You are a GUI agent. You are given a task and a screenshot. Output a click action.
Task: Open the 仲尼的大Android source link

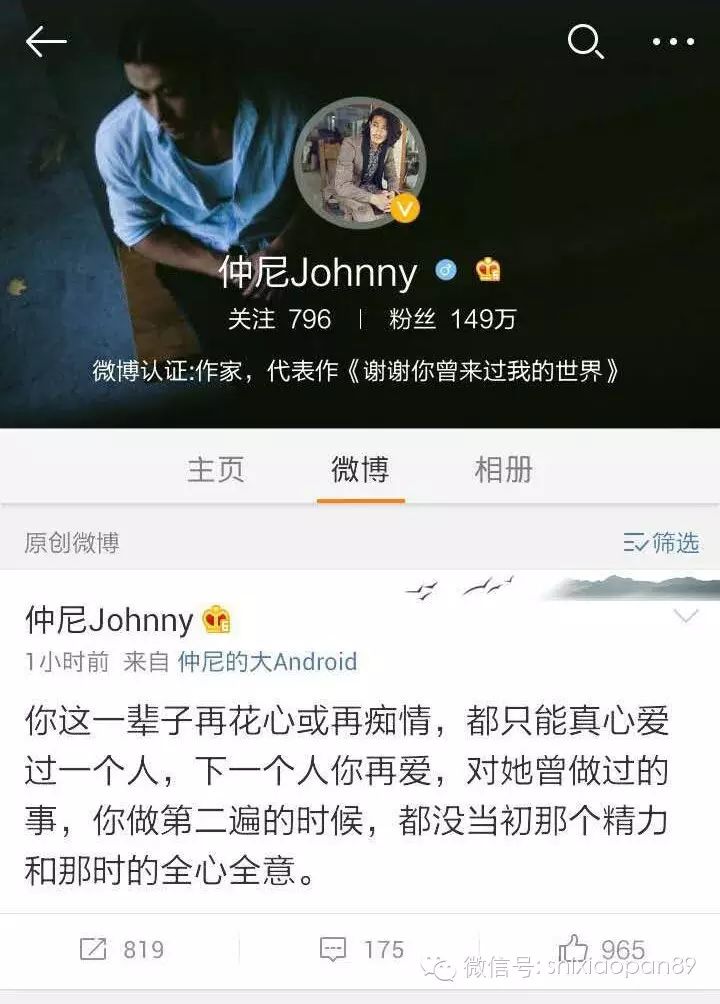(267, 661)
